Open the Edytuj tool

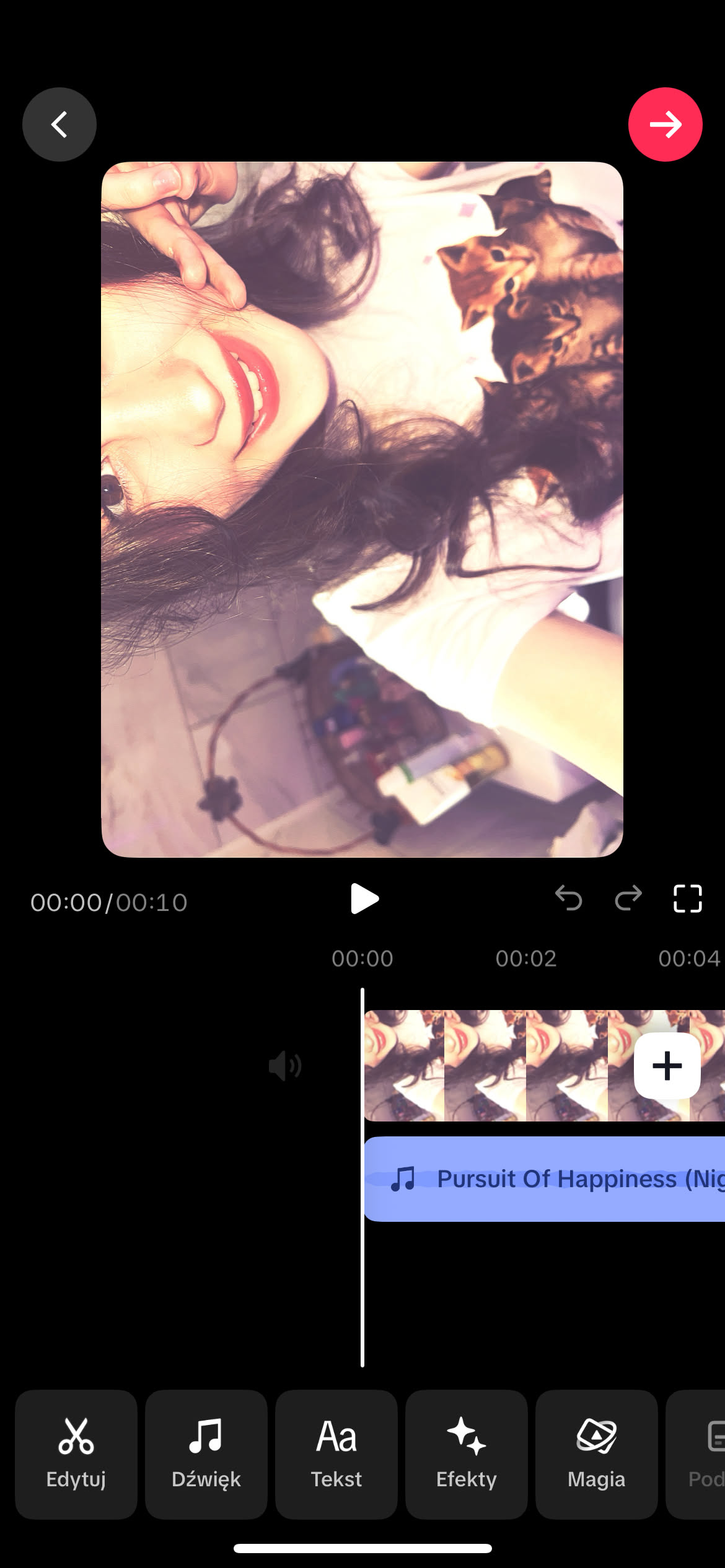76,1453
